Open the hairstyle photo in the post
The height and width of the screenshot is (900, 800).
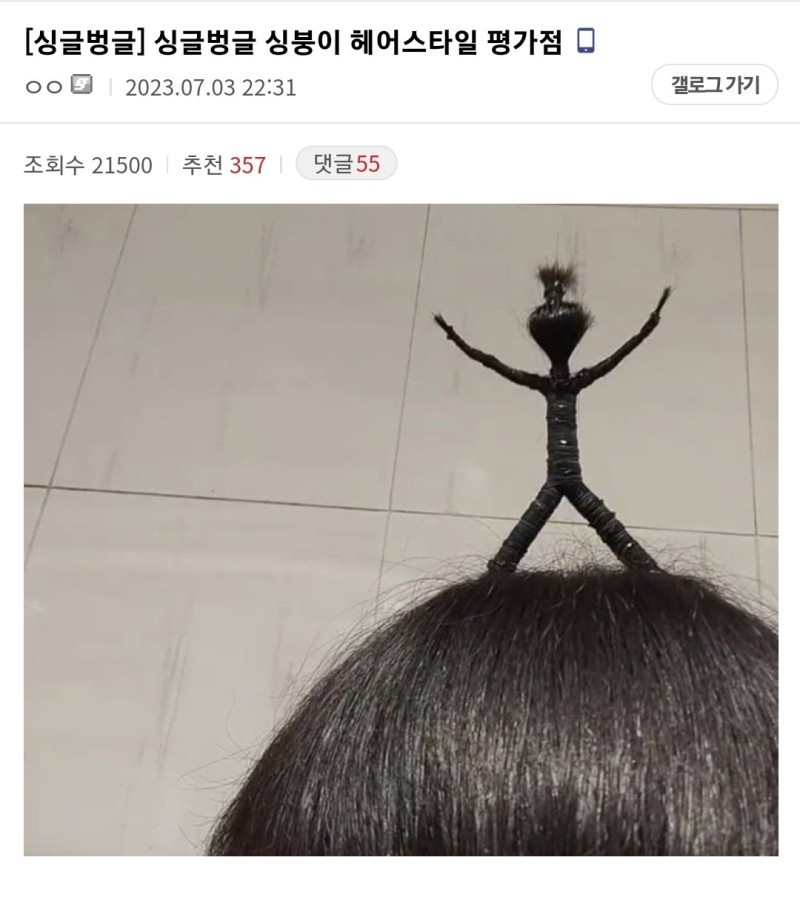(400, 530)
